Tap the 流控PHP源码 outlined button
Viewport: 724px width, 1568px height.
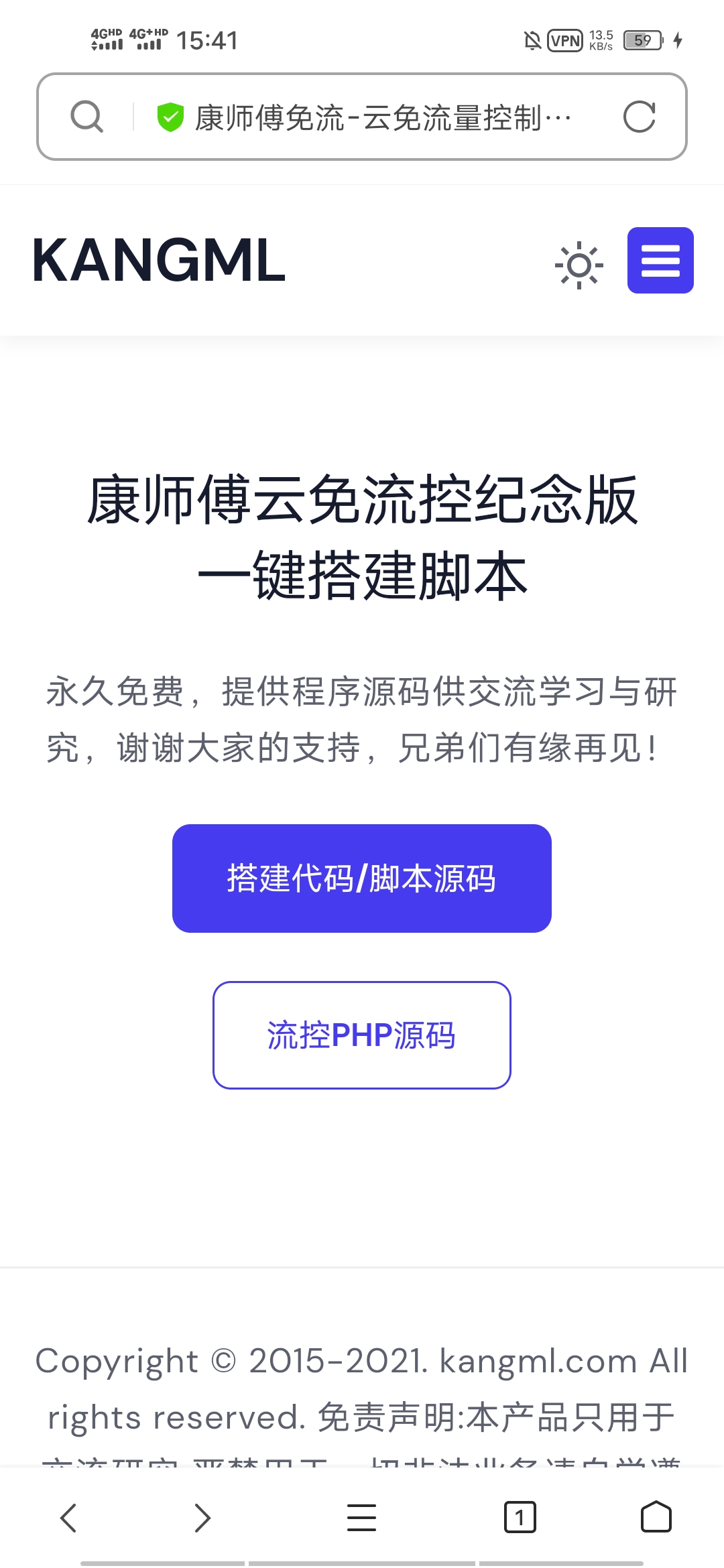(361, 1035)
